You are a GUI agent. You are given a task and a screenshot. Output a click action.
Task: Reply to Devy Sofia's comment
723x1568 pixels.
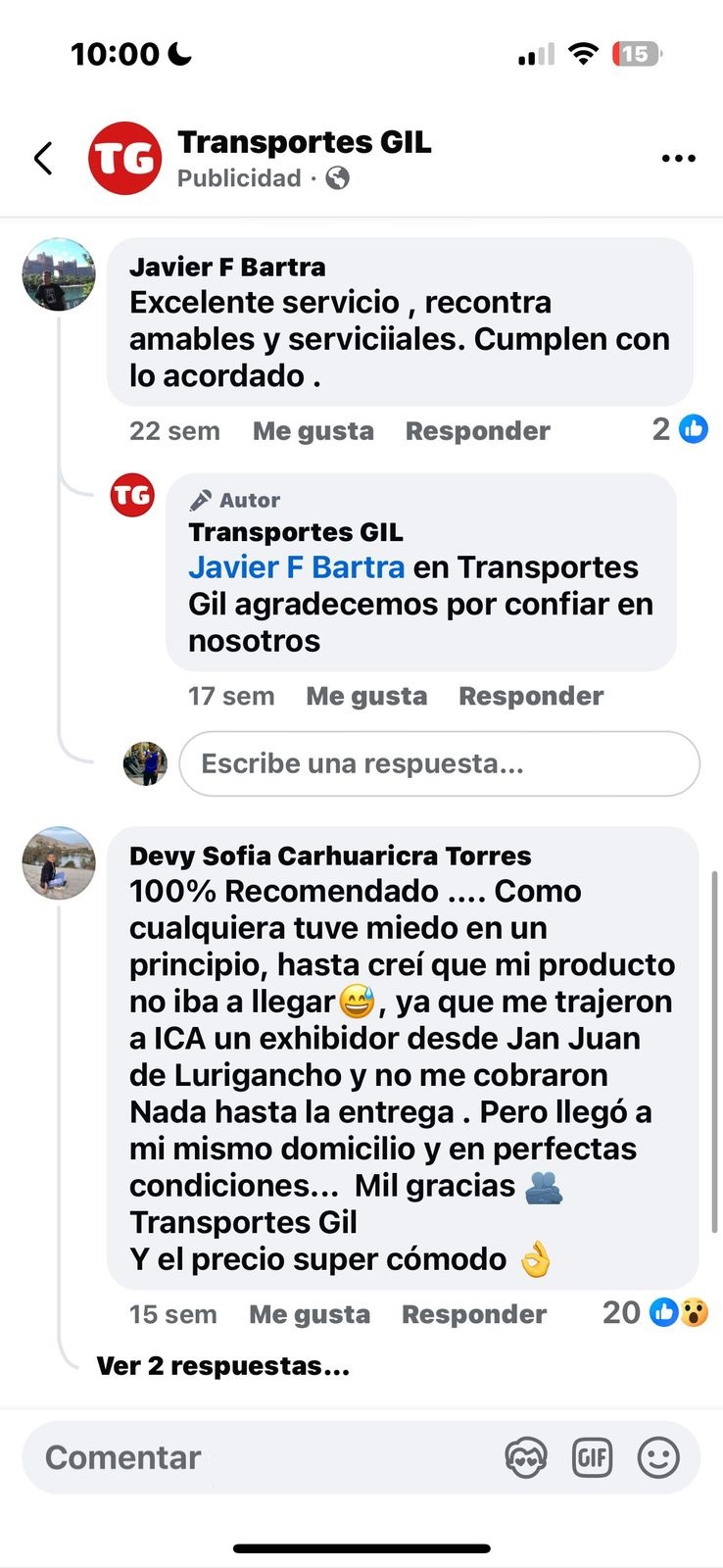pyautogui.click(x=473, y=1315)
